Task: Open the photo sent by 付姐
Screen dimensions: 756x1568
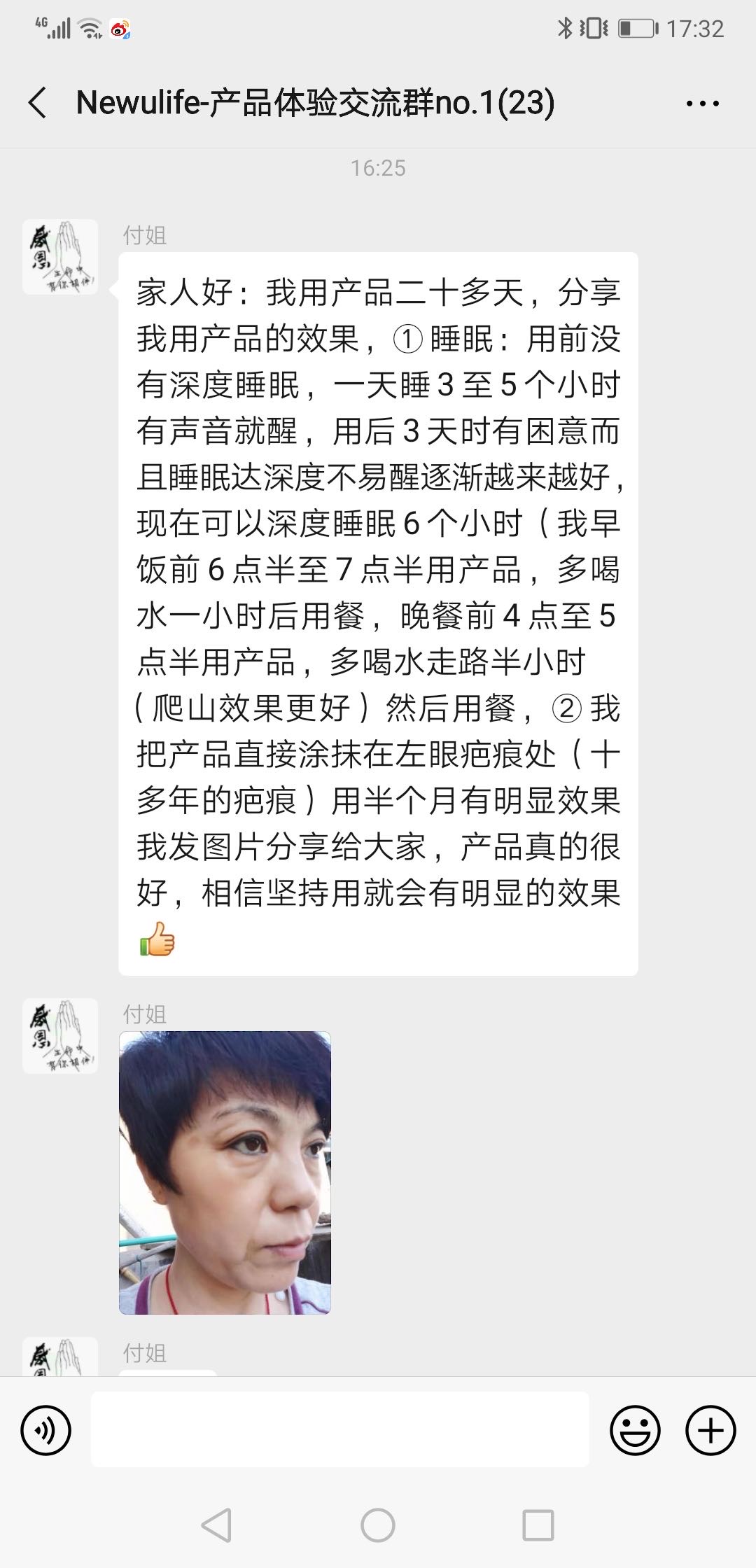Action: 225,1172
